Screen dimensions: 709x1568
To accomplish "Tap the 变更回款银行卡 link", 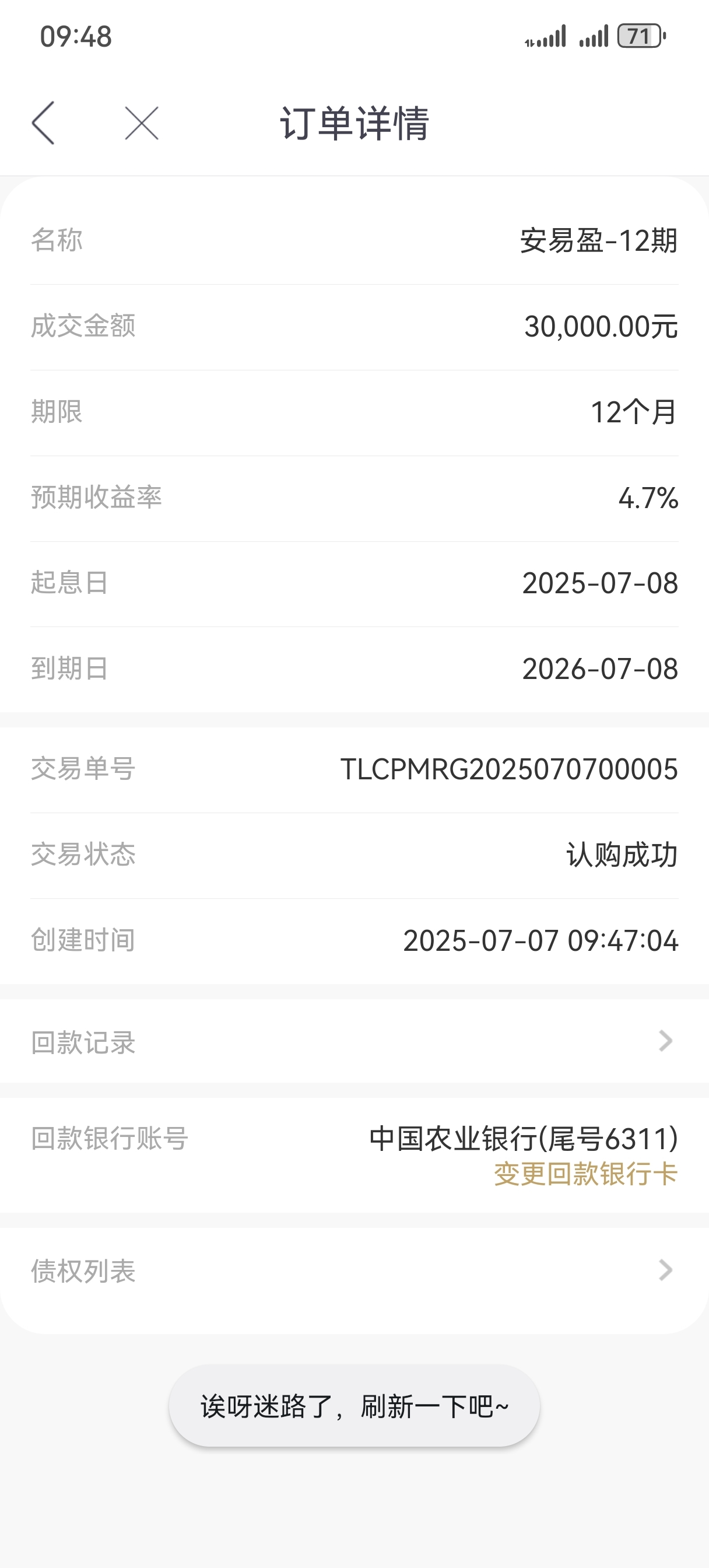I will click(x=585, y=1174).
